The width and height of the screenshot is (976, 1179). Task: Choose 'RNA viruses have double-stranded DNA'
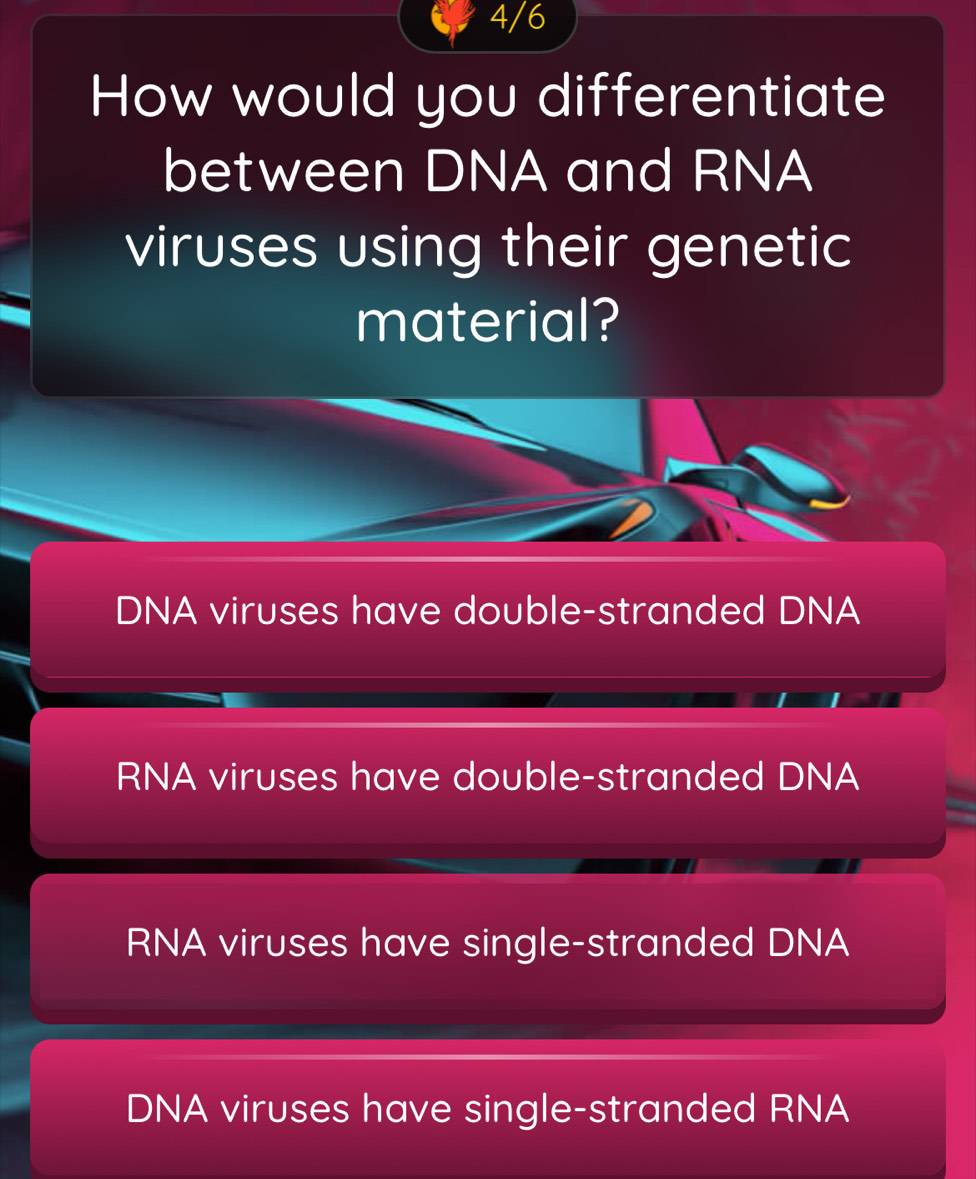[x=488, y=777]
